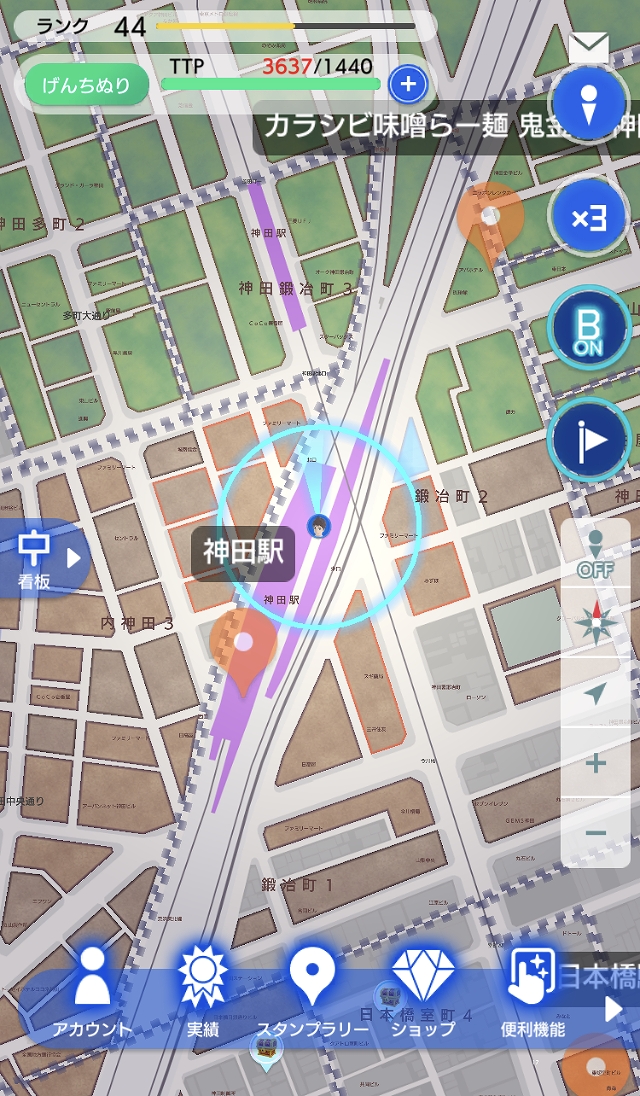Add TTP with the plus button
The image size is (640, 1096).
click(407, 85)
